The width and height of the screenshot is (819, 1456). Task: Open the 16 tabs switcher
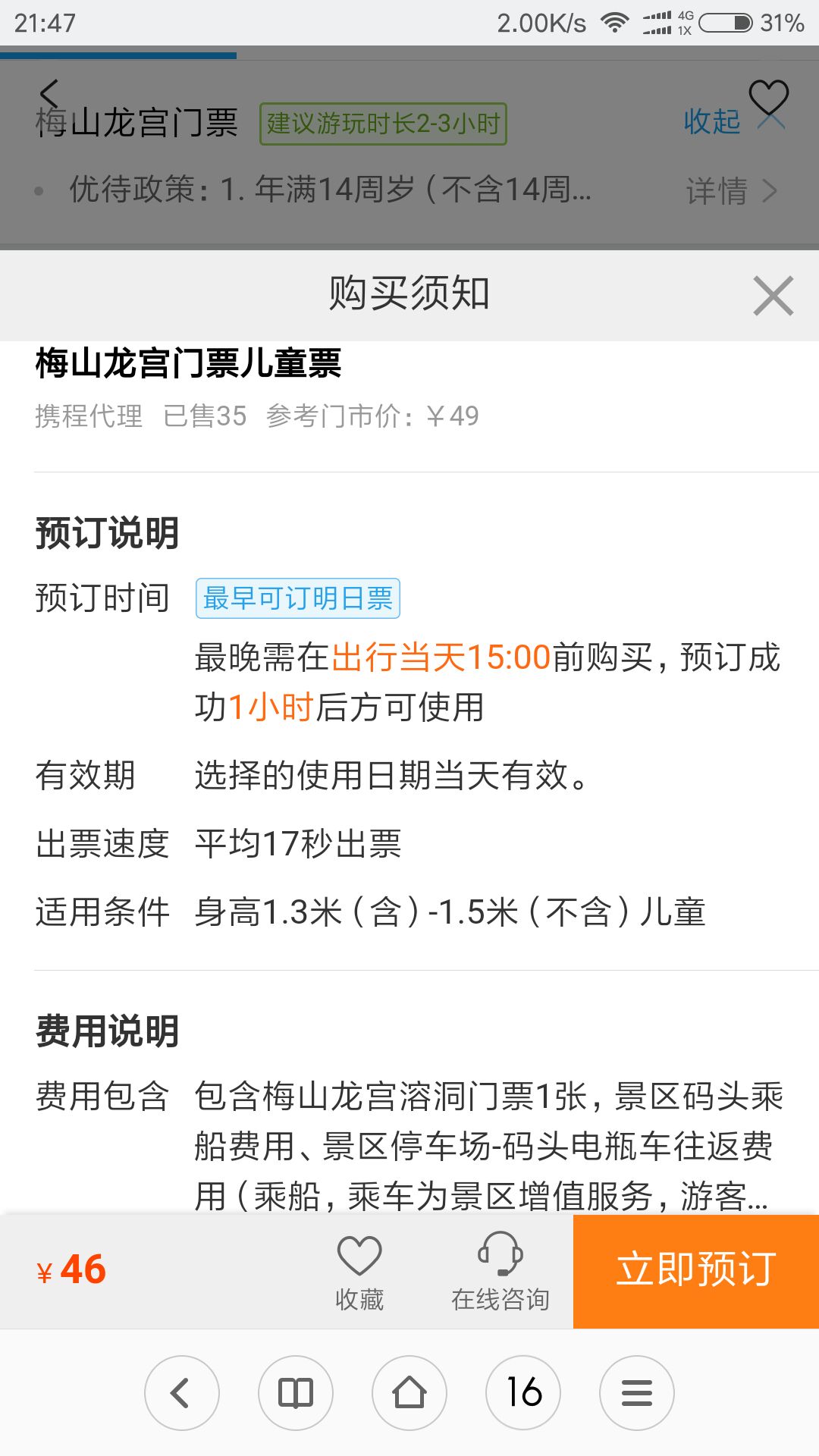click(523, 1393)
